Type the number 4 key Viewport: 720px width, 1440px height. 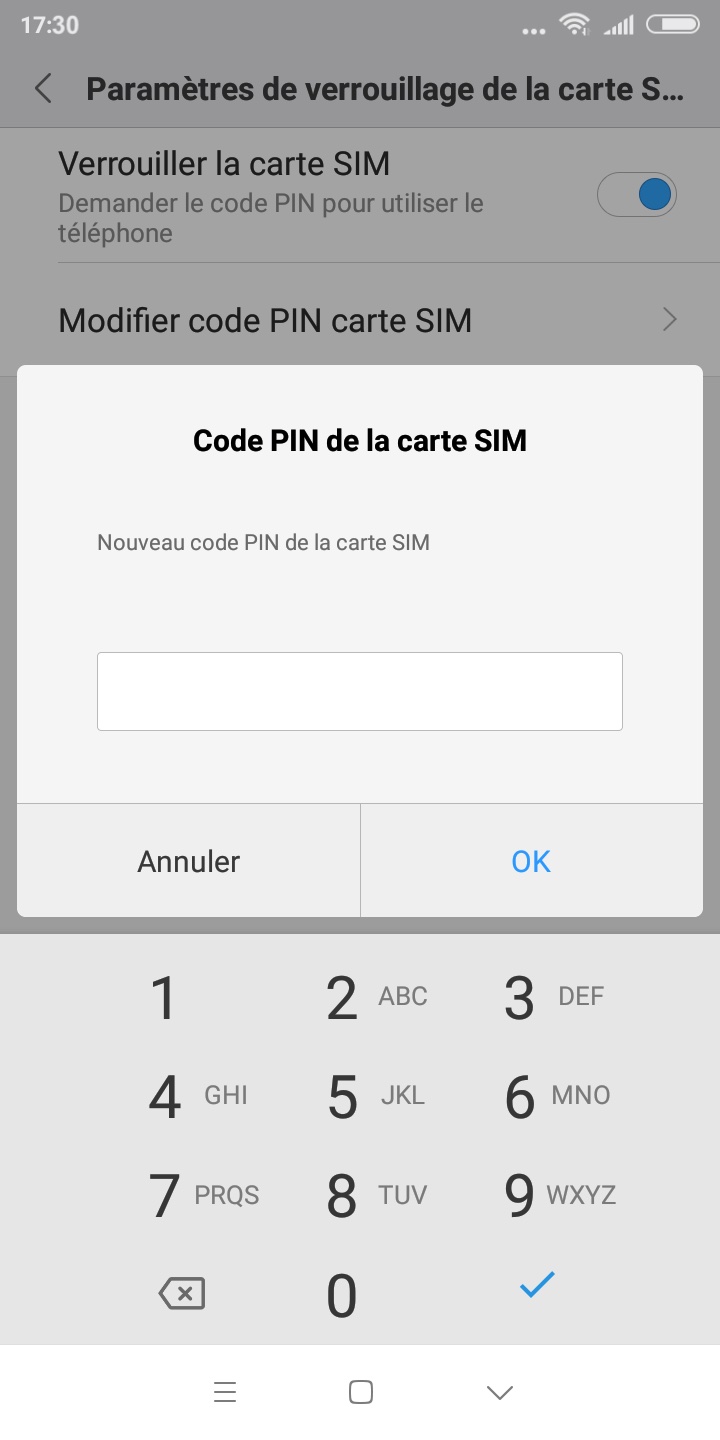[x=180, y=1096]
